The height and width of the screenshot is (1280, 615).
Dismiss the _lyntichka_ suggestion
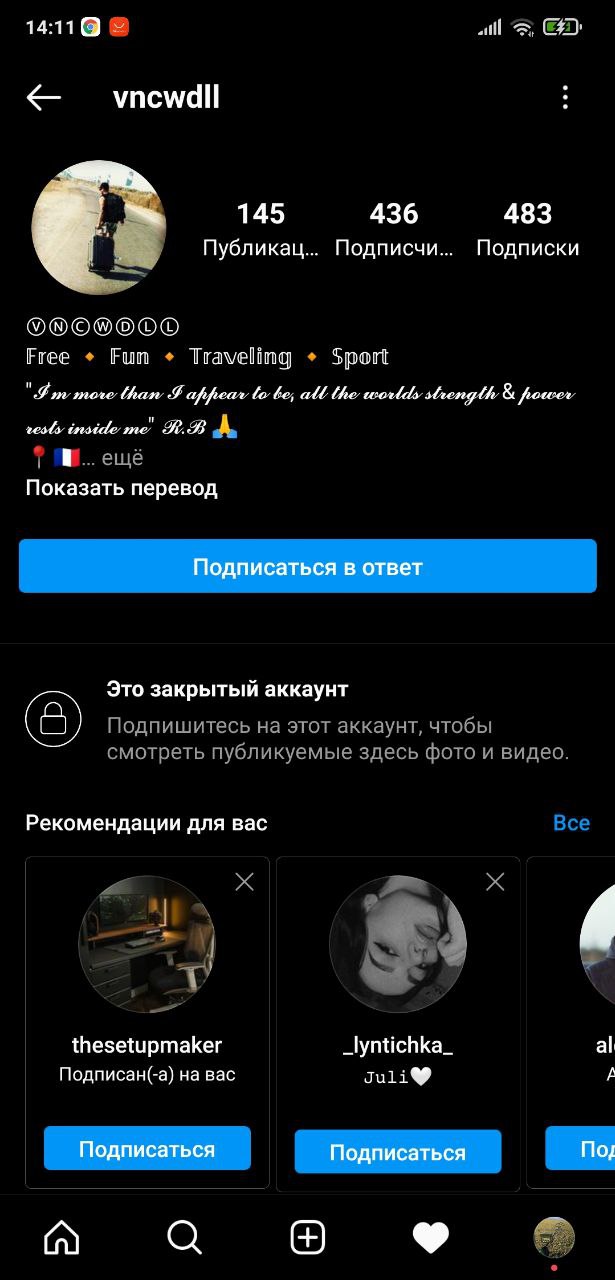pos(495,881)
